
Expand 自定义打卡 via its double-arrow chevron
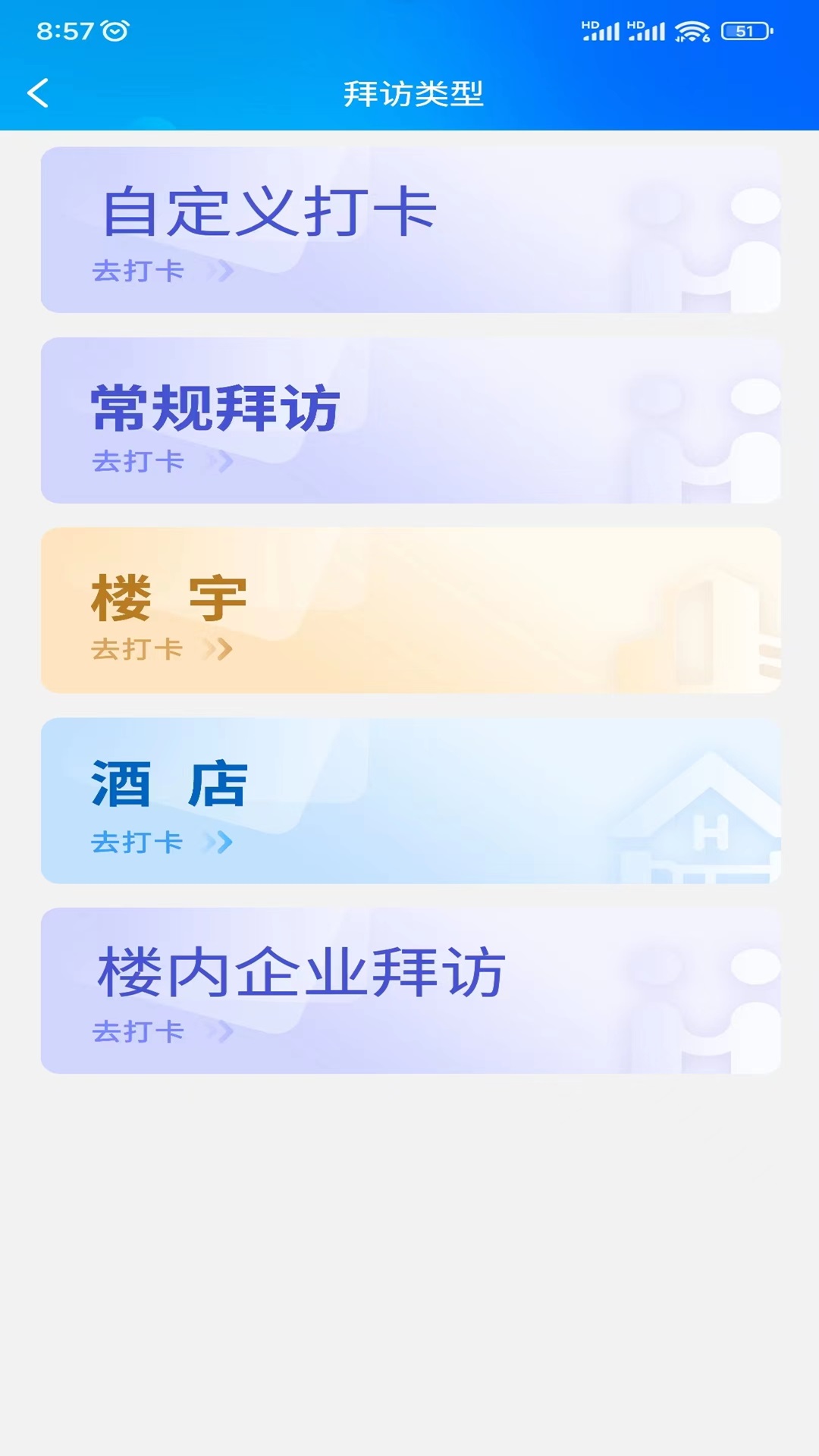click(x=221, y=270)
